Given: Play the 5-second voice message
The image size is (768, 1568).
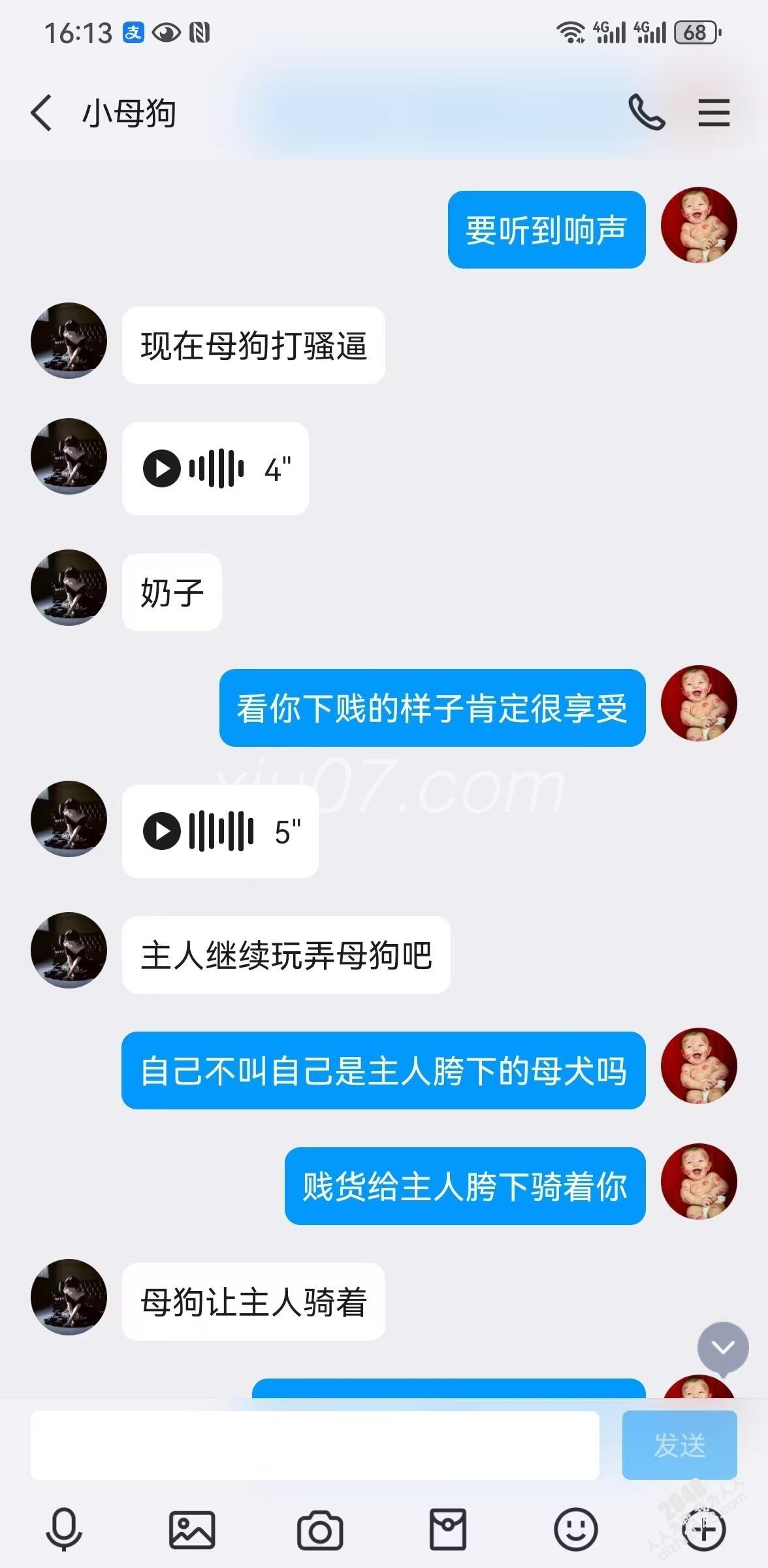Looking at the screenshot, I should (162, 831).
